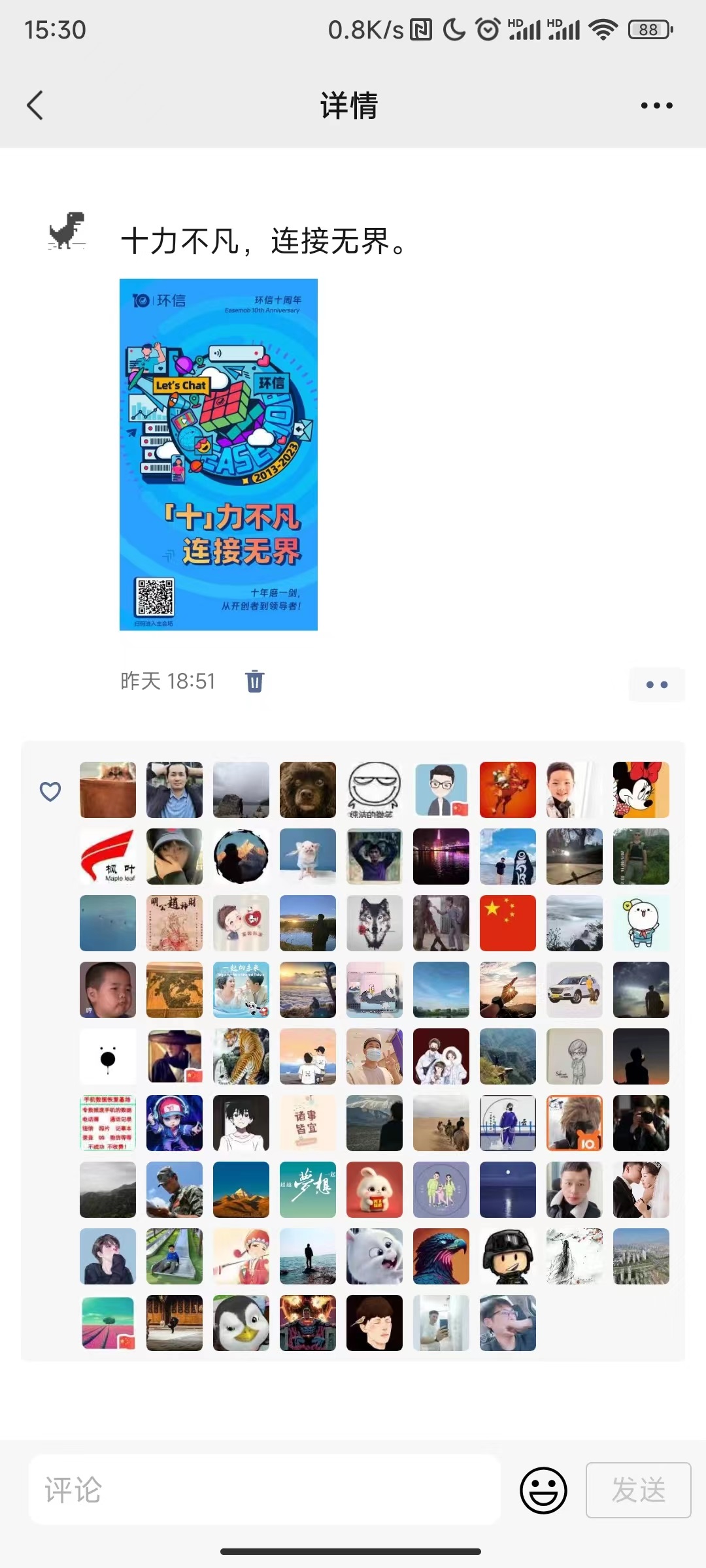Open the white SUV avatar liker's profile
The height and width of the screenshot is (1568, 706).
(x=575, y=990)
